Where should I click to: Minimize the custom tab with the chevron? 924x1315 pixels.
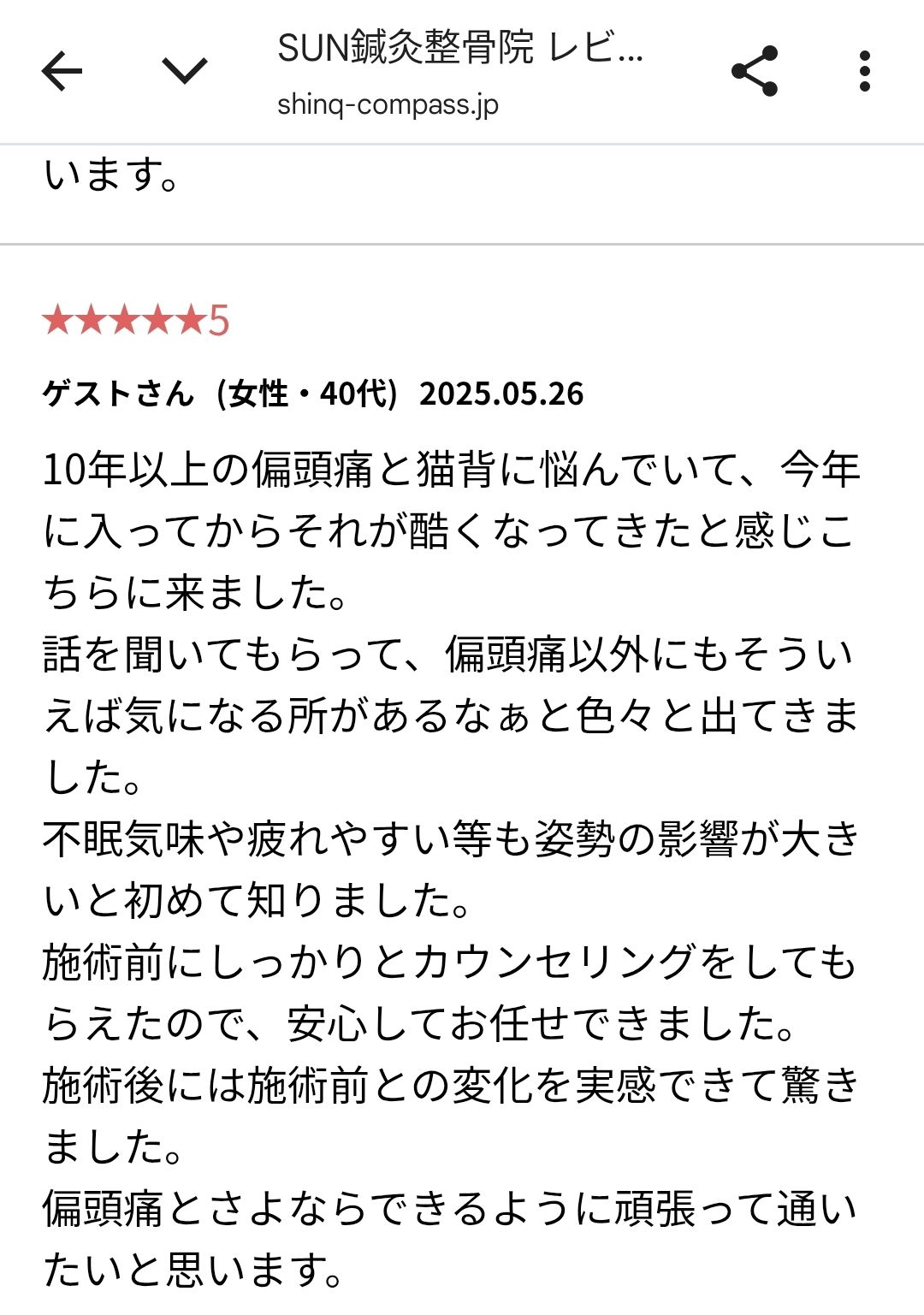[185, 71]
